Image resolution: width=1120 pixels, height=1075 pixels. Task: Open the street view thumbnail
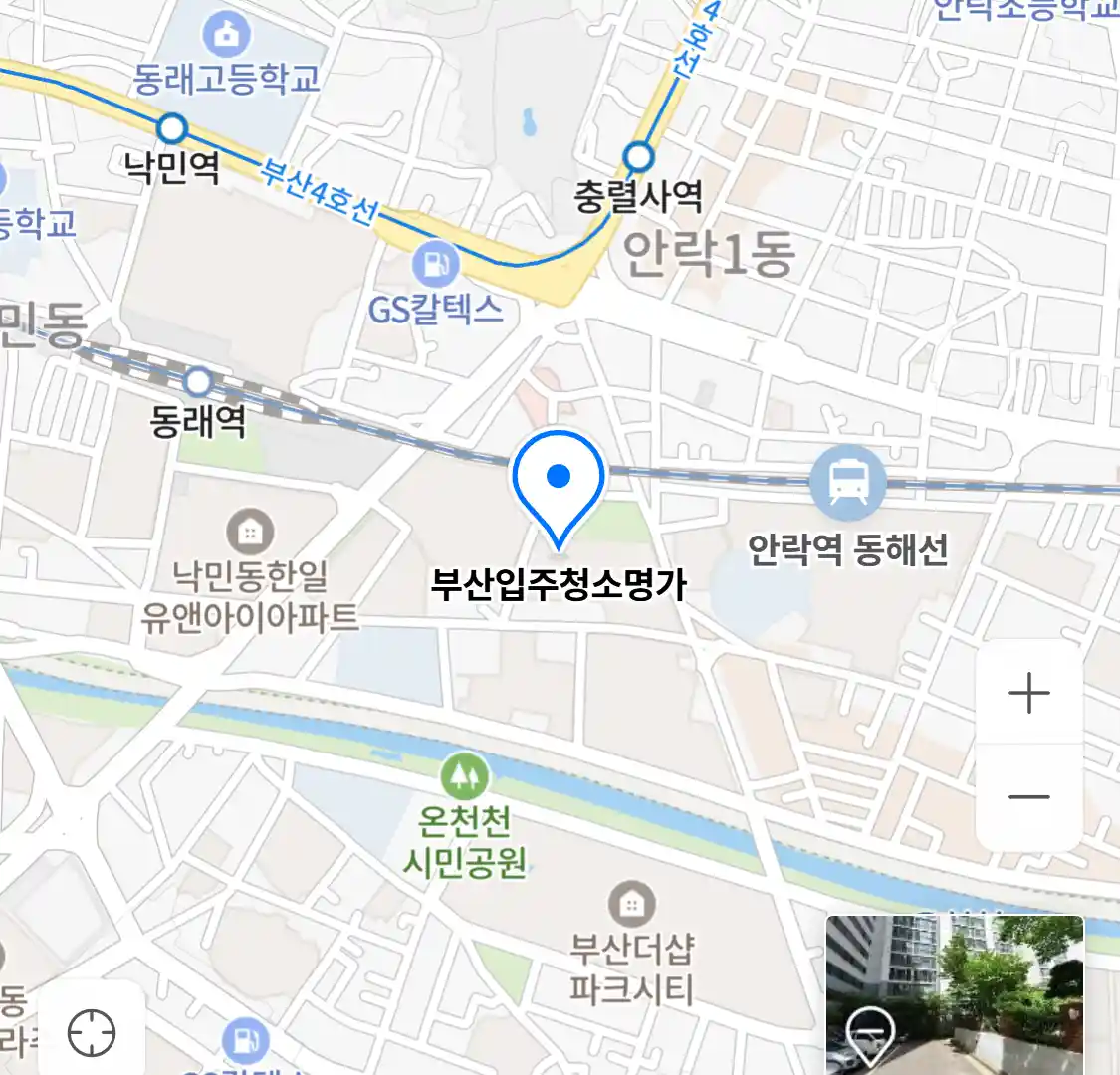pos(954,994)
